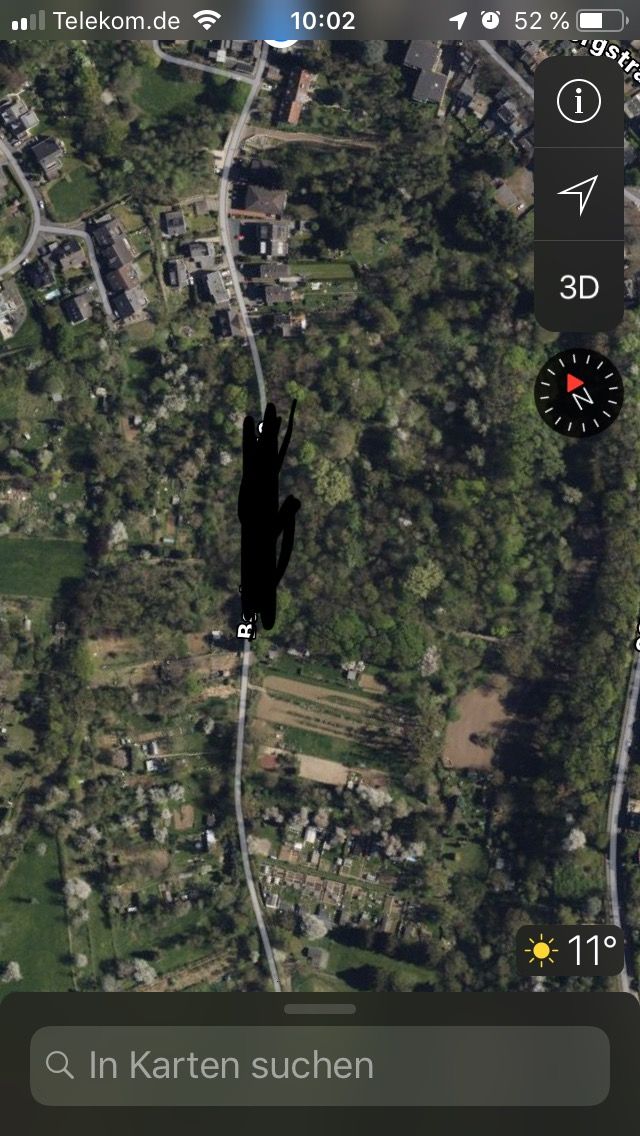The width and height of the screenshot is (640, 1136).
Task: Tap the search card grab handle
Action: [320, 1009]
